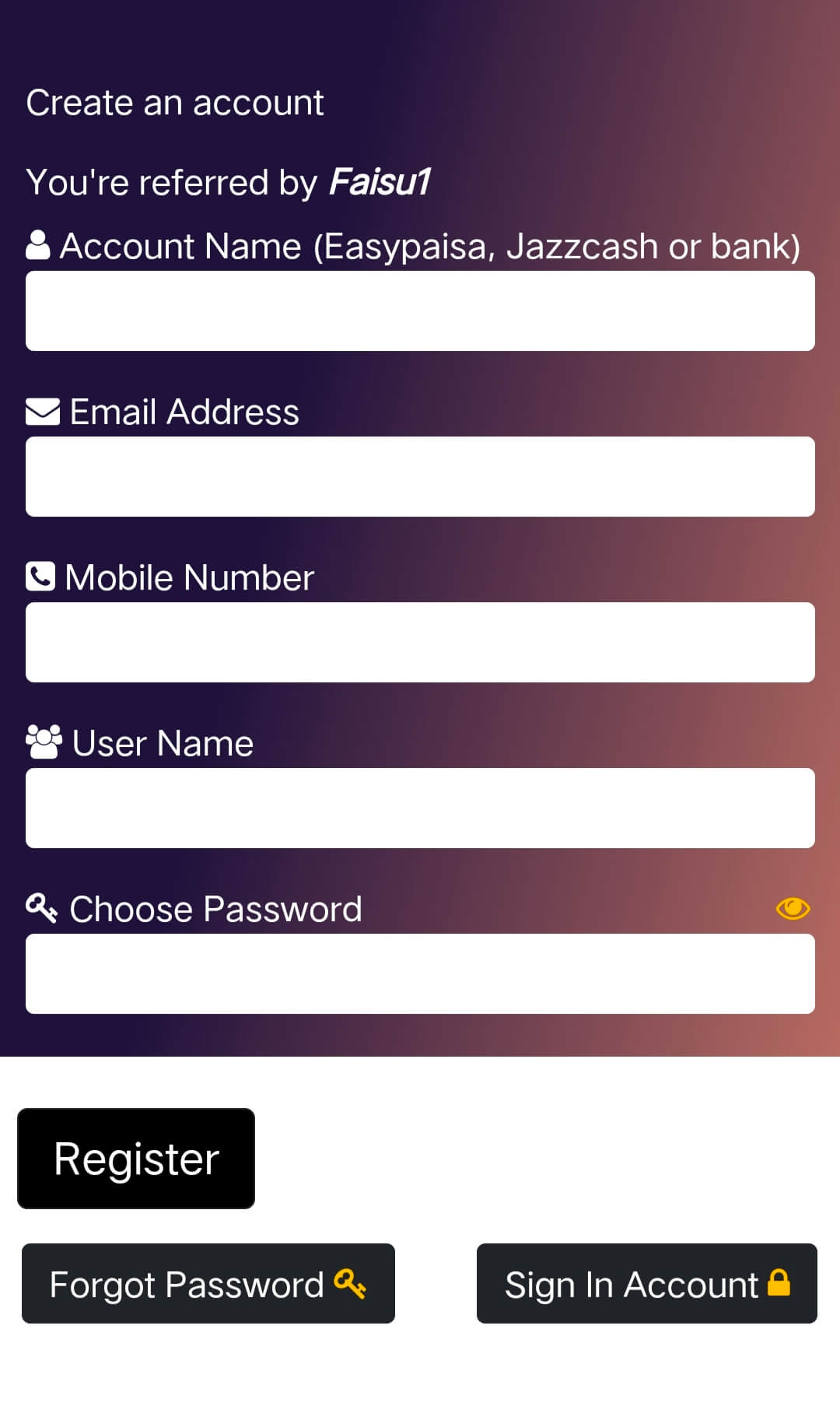Screen dimensions: 840x1413
Task: Click the Mobile Number input field
Action: tap(420, 642)
